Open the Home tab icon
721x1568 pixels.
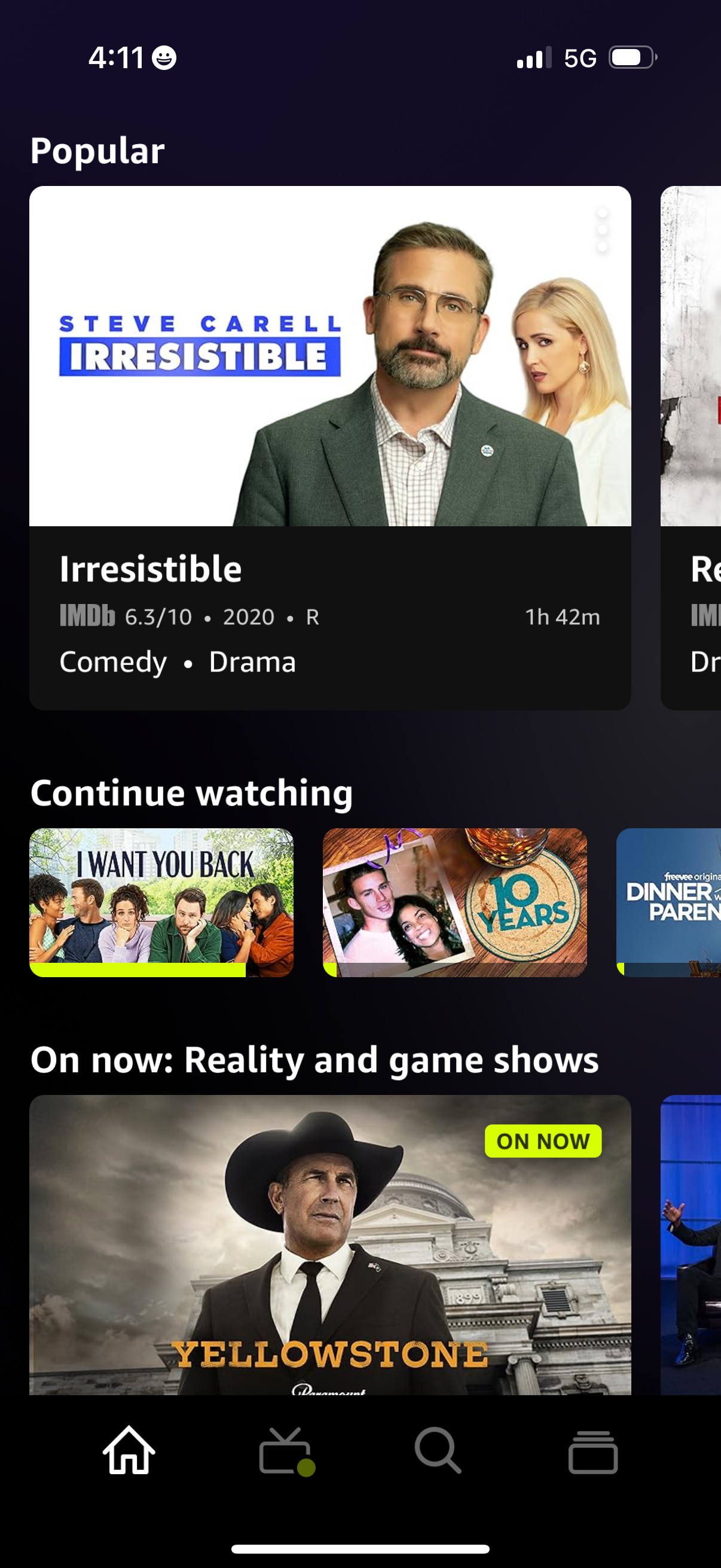(127, 1453)
